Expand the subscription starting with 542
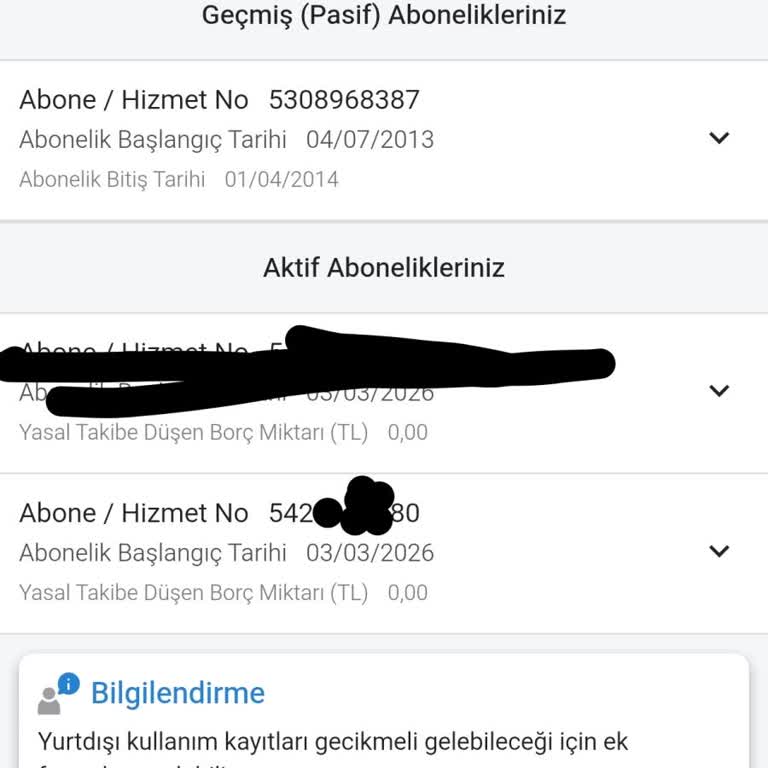 pyautogui.click(x=719, y=551)
